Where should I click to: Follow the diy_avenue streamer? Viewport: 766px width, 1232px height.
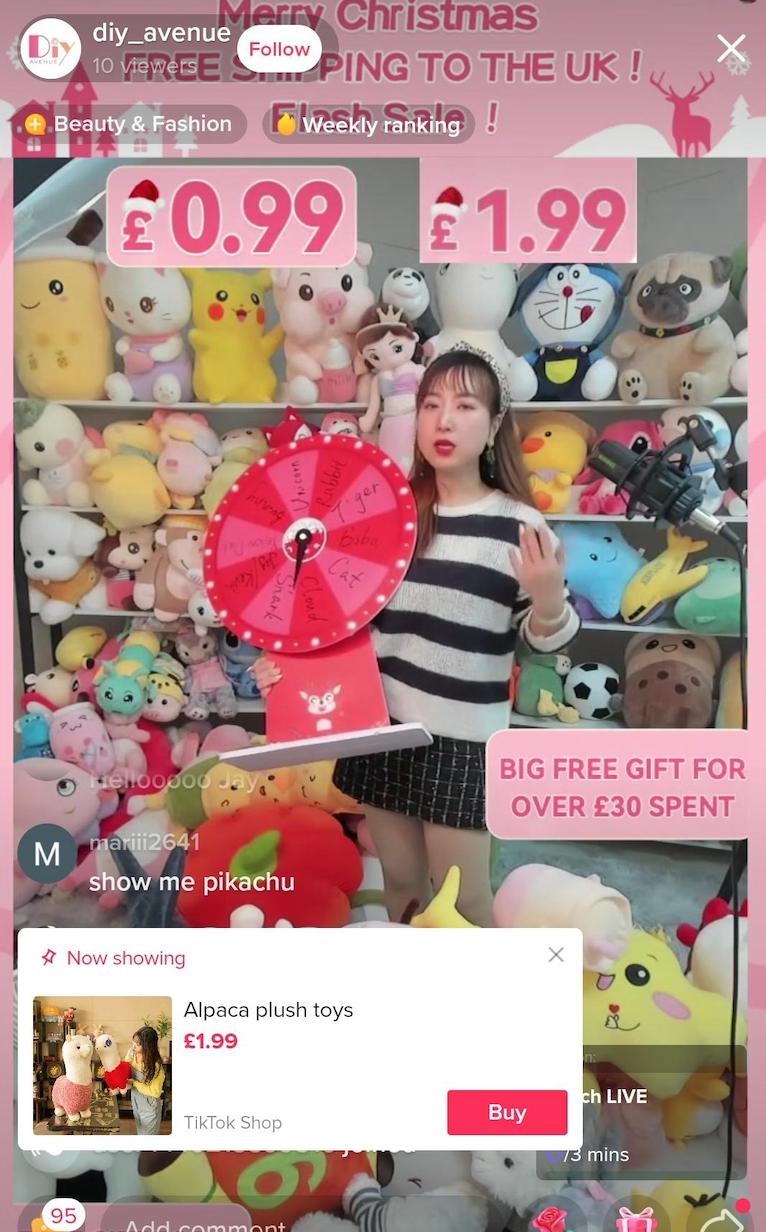coord(279,48)
